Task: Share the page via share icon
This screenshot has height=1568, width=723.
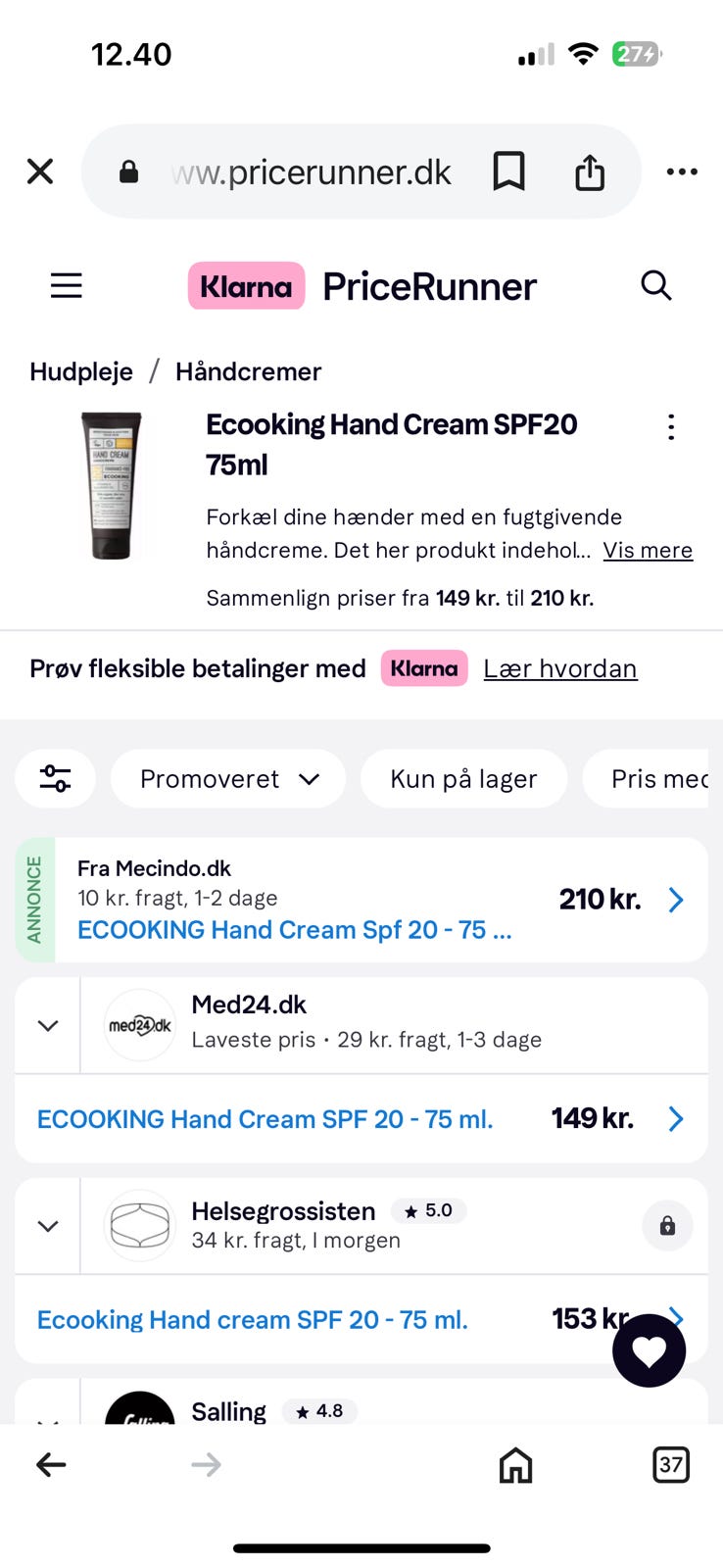Action: point(590,171)
